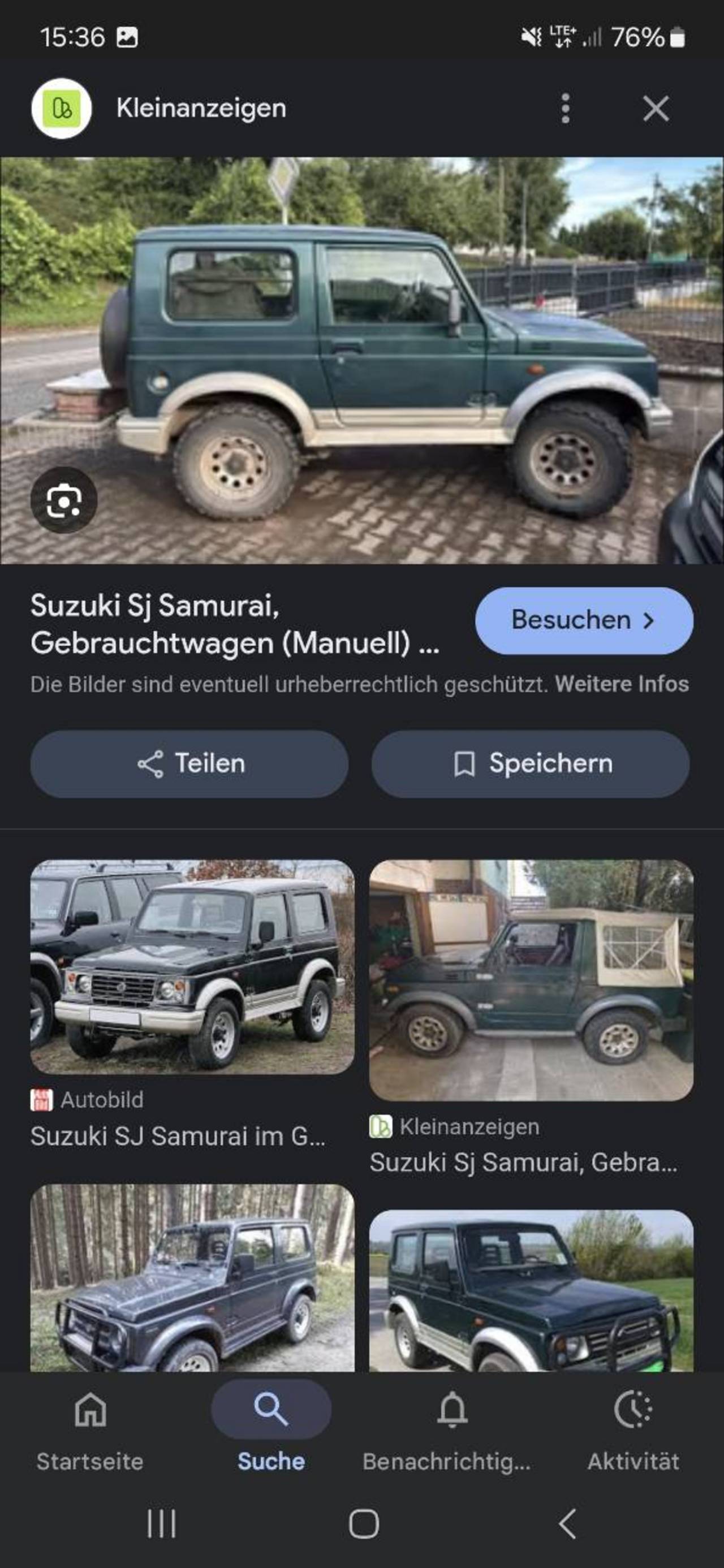Viewport: 724px width, 1568px height.
Task: Save the image with Speichern
Action: point(531,764)
